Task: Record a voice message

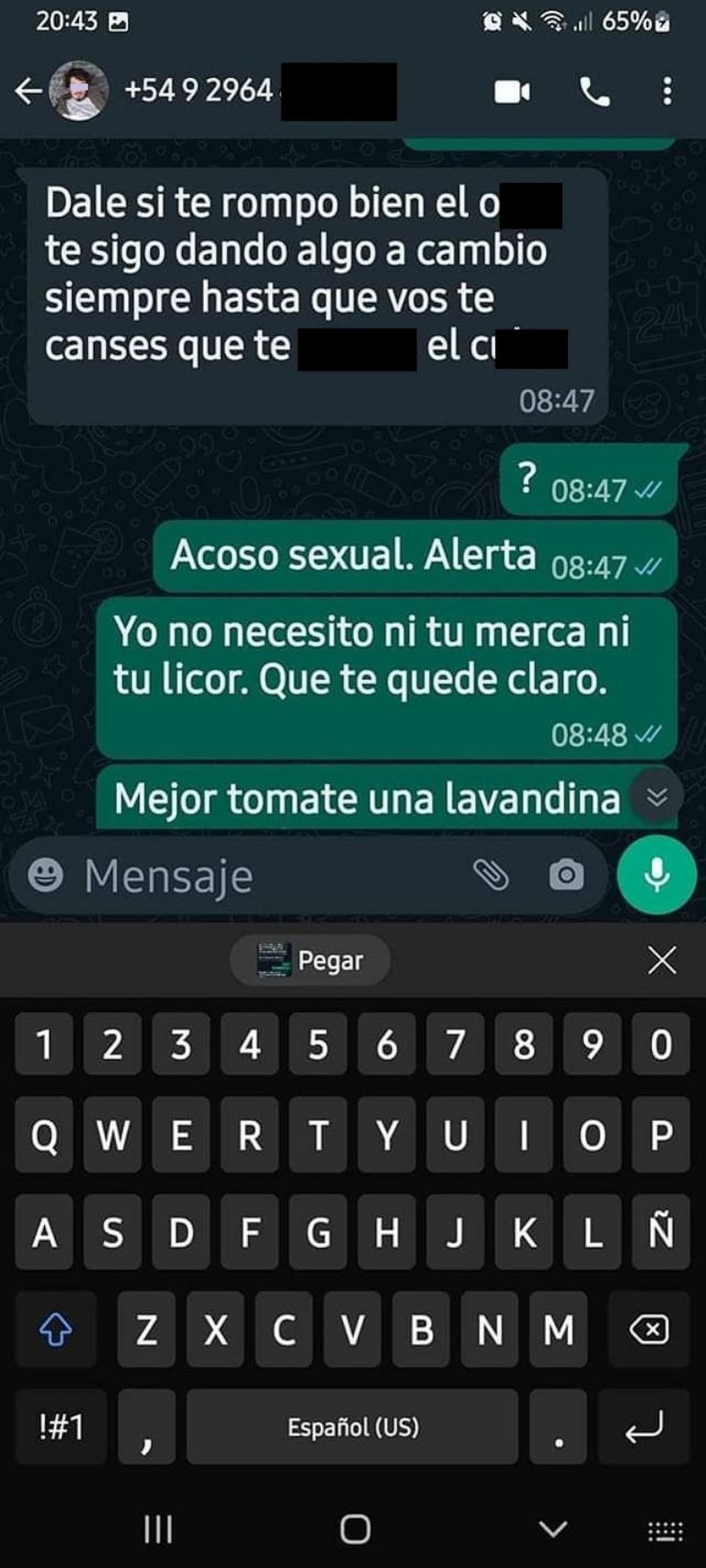Action: coord(657,875)
